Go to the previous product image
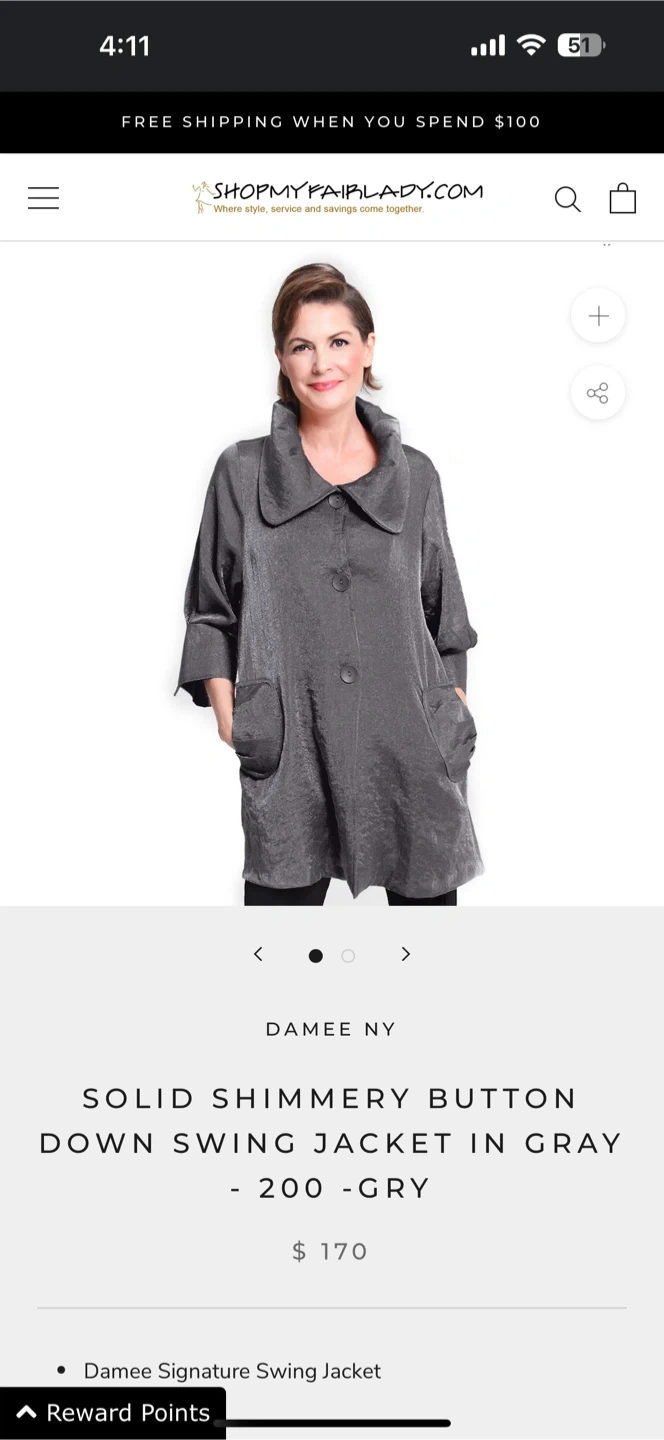Viewport: 664px width, 1440px height. (x=258, y=954)
